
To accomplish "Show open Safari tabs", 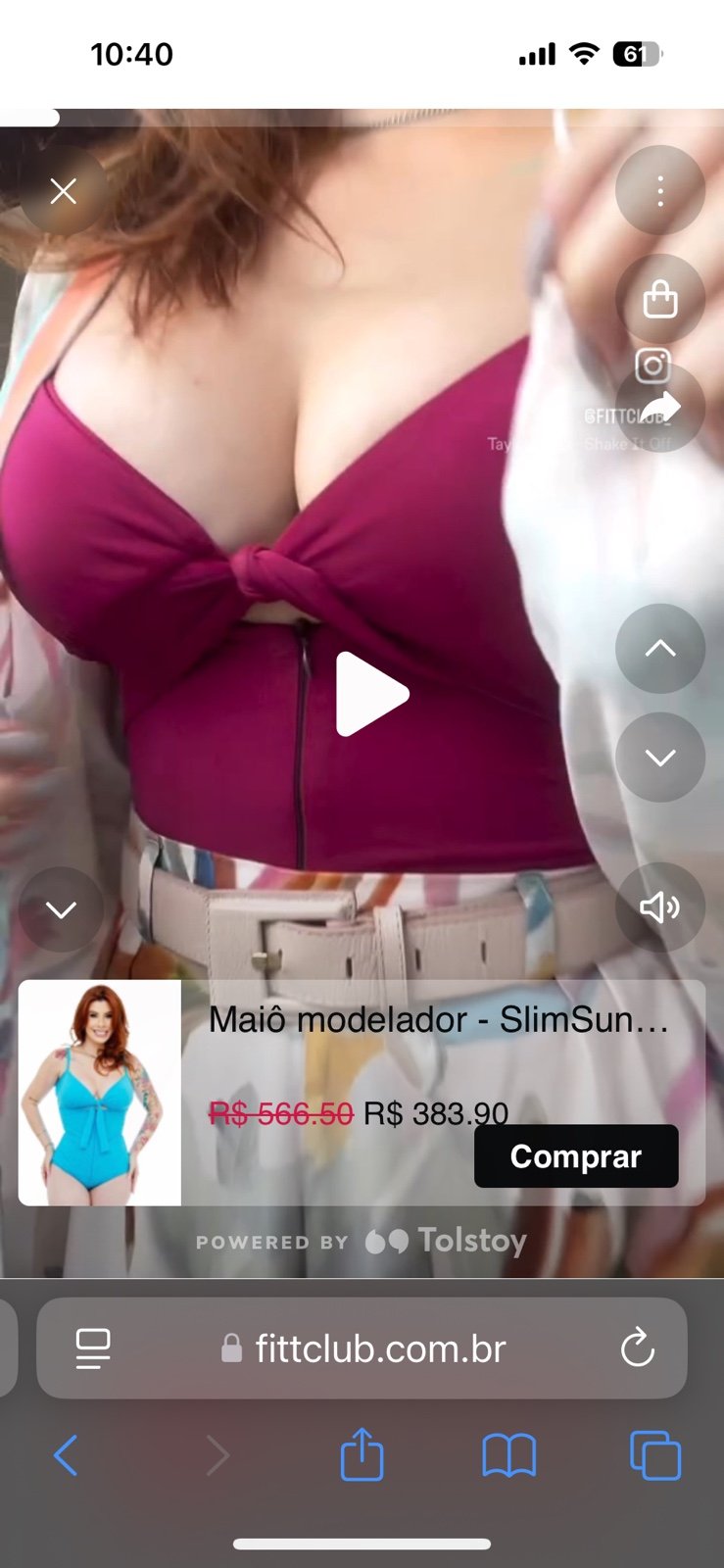I will pos(655,1455).
